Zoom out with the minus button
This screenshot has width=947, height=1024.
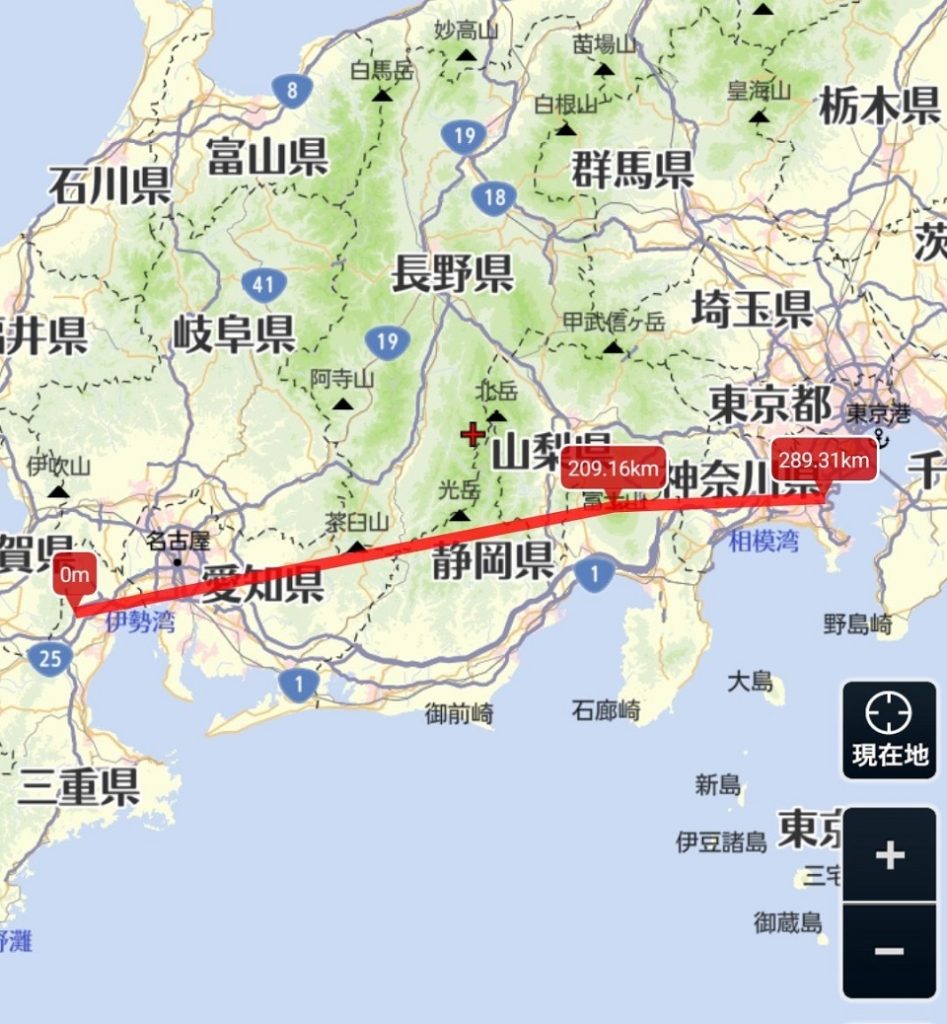pyautogui.click(x=889, y=950)
